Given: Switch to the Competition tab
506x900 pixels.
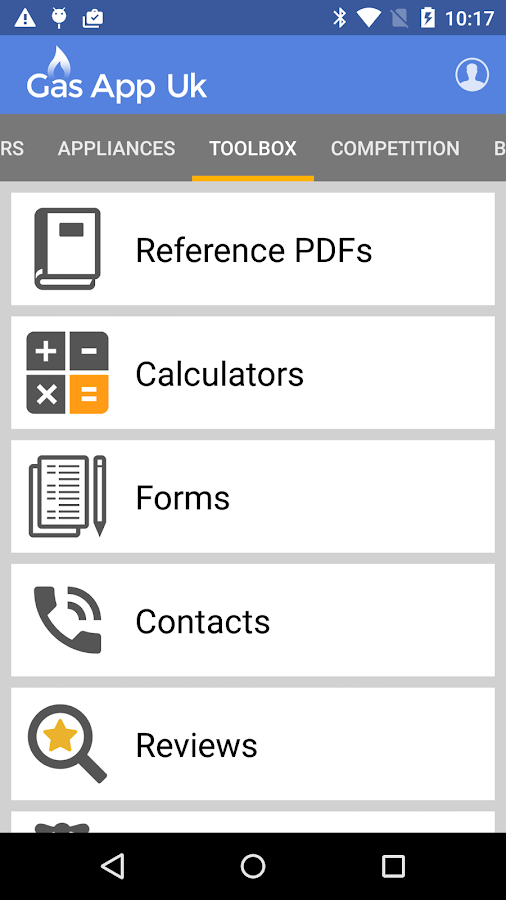Looking at the screenshot, I should pos(395,148).
